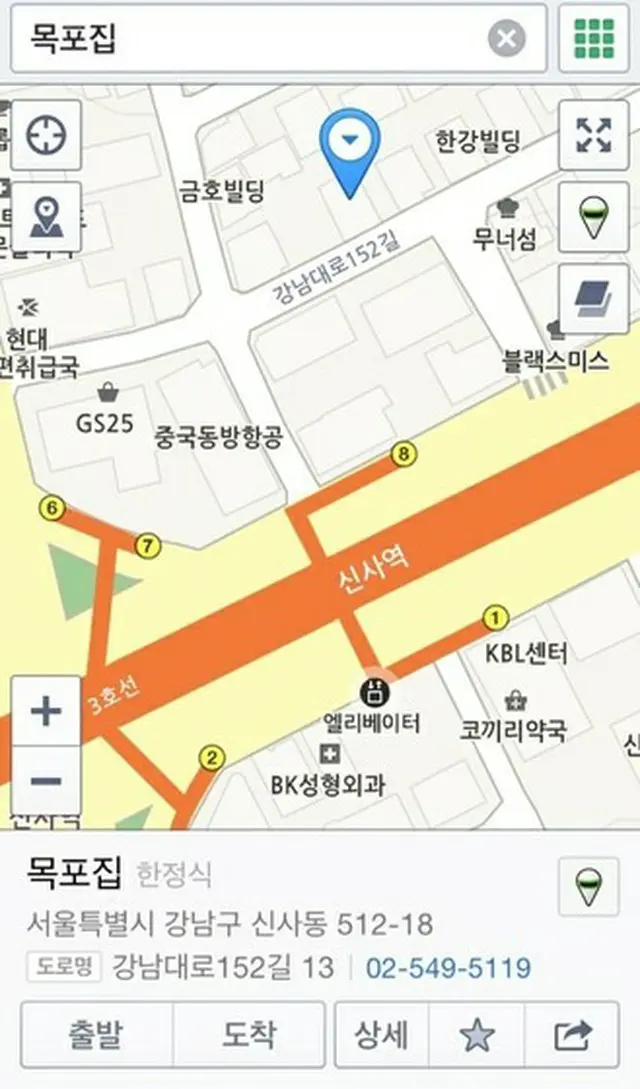This screenshot has width=640, height=1089.
Task: Set 목포집 as 도착 destination
Action: coord(249,1035)
